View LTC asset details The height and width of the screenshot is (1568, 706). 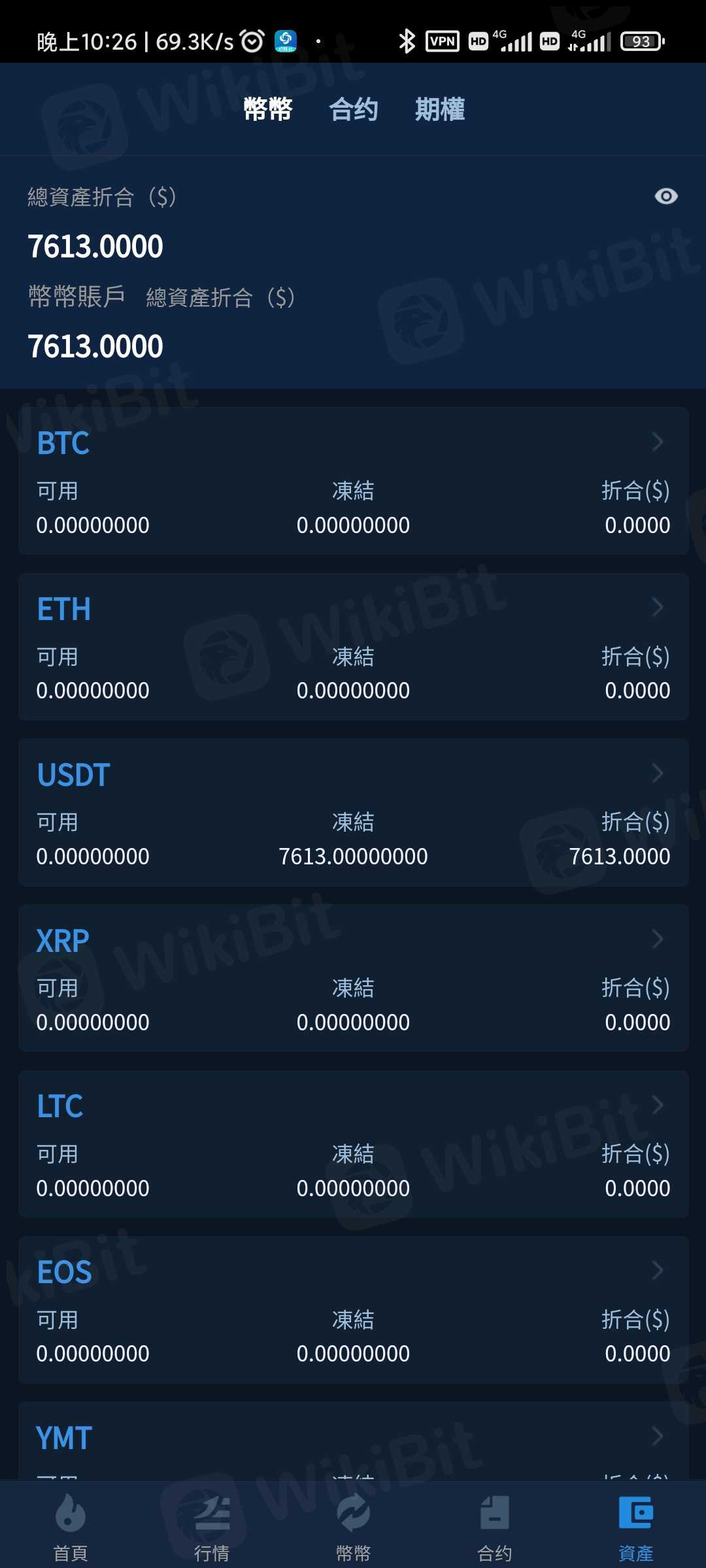353,1144
